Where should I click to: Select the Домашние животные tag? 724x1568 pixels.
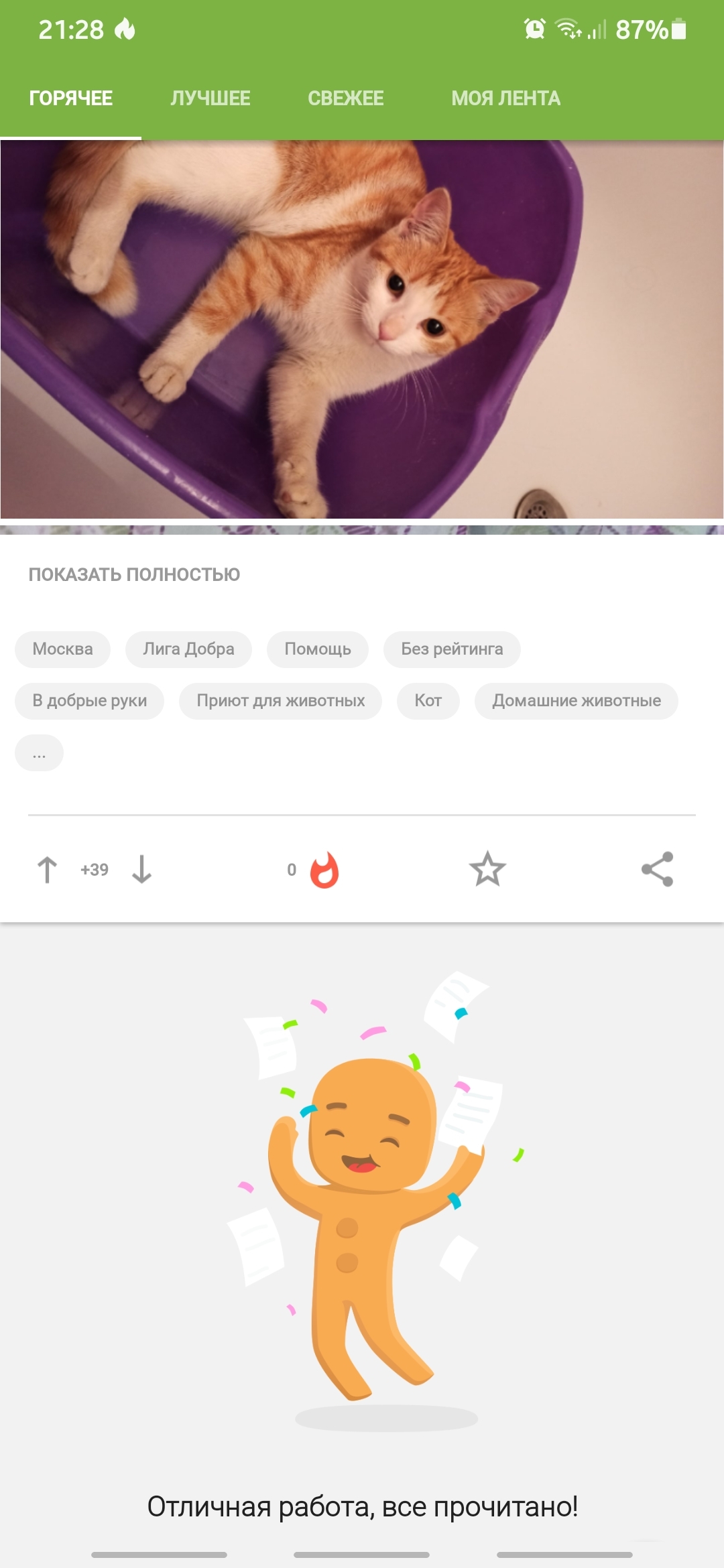576,700
